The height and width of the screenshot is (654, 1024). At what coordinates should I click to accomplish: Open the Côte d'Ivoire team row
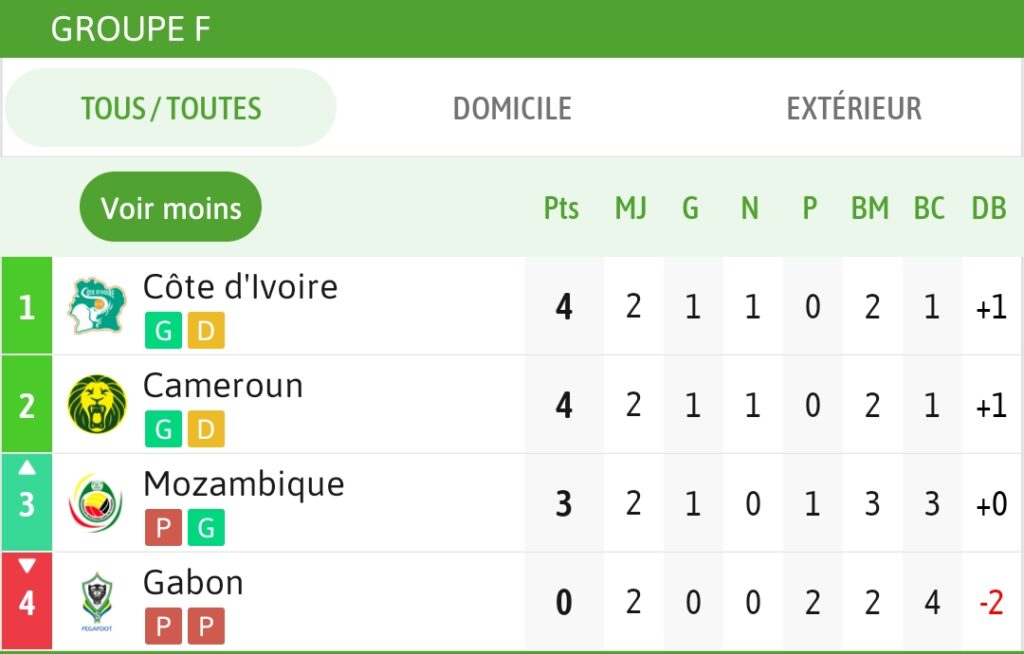pos(240,288)
